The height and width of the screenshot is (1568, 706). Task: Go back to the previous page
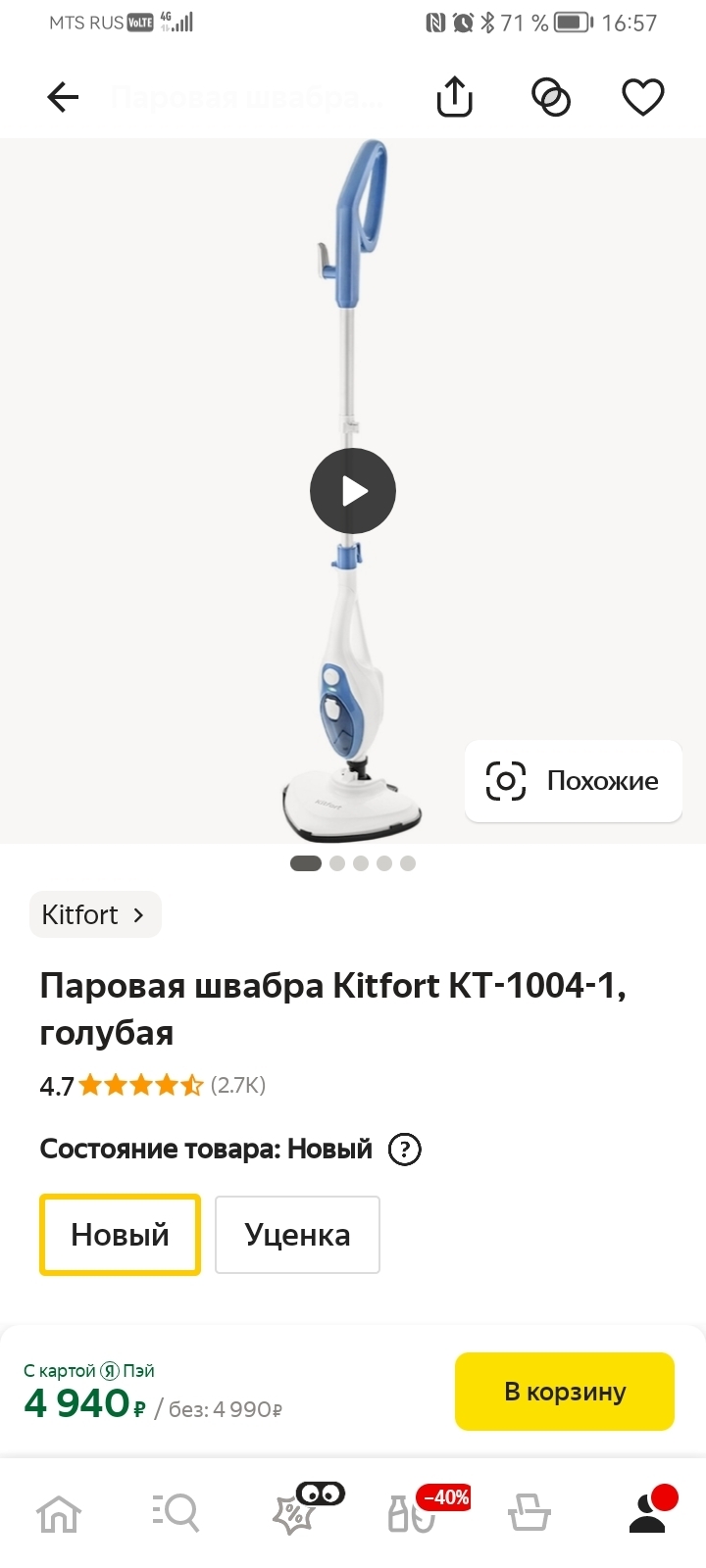click(x=63, y=97)
